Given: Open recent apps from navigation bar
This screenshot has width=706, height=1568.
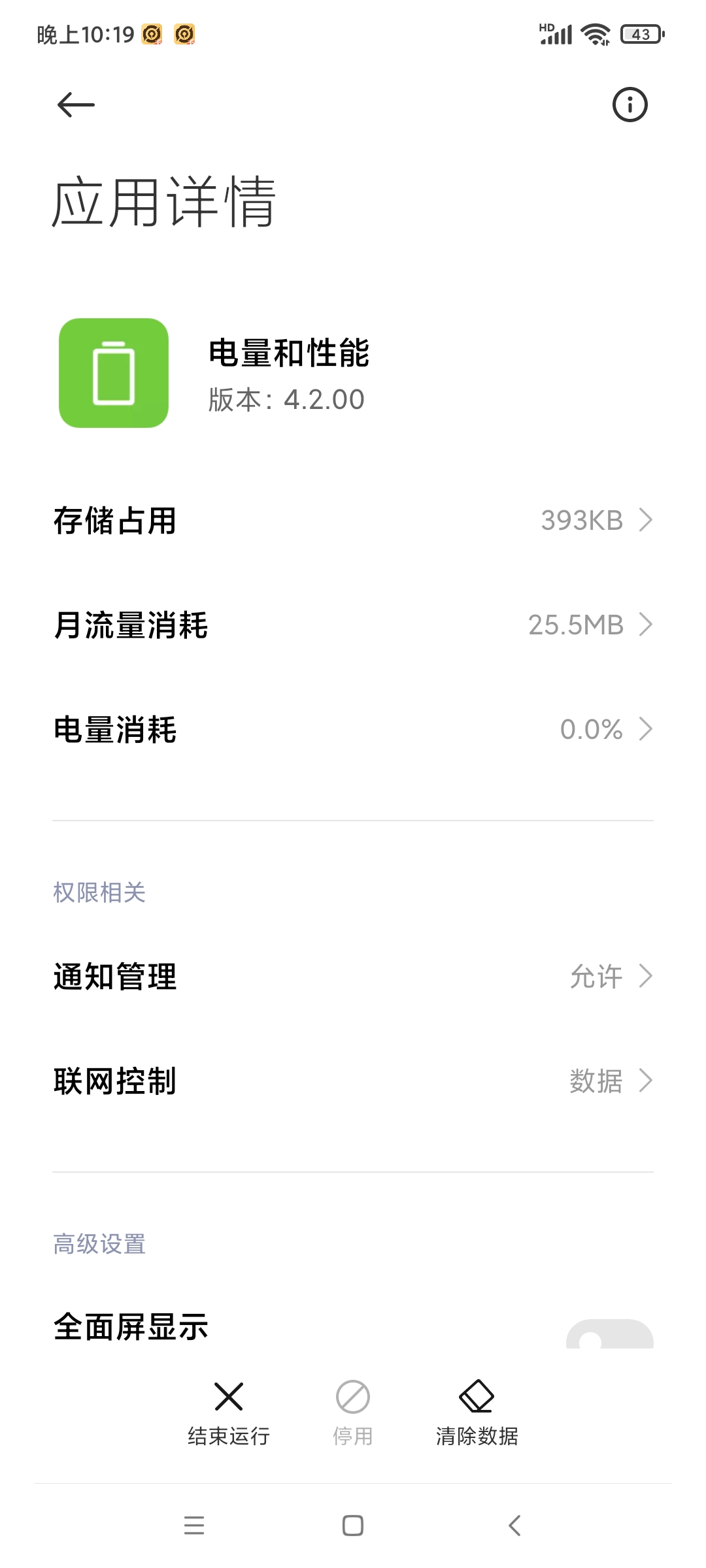Looking at the screenshot, I should (x=194, y=1526).
